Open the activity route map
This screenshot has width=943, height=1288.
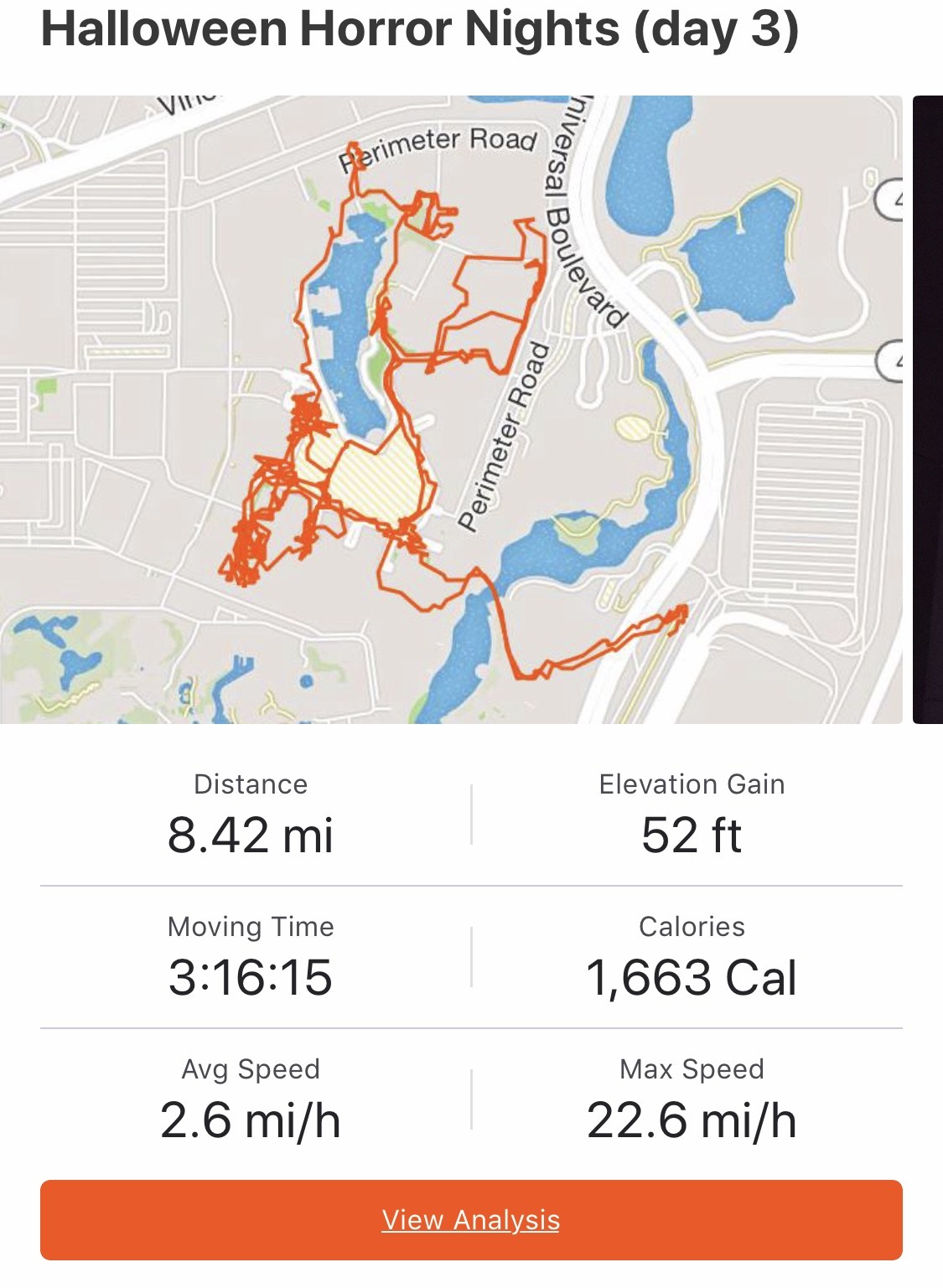pyautogui.click(x=451, y=409)
